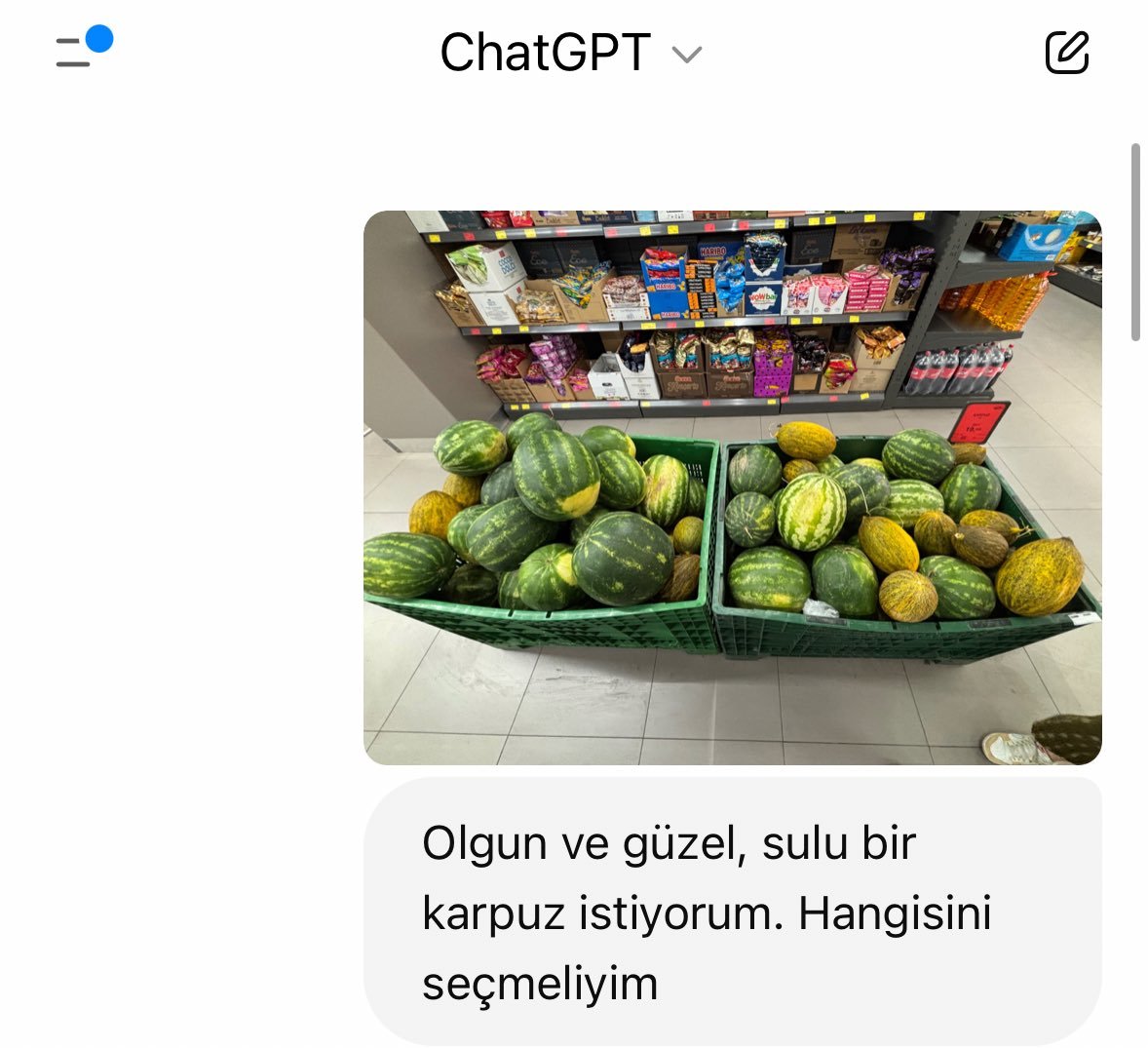Start a new chat
The height and width of the screenshot is (1048, 1148).
[x=1066, y=53]
